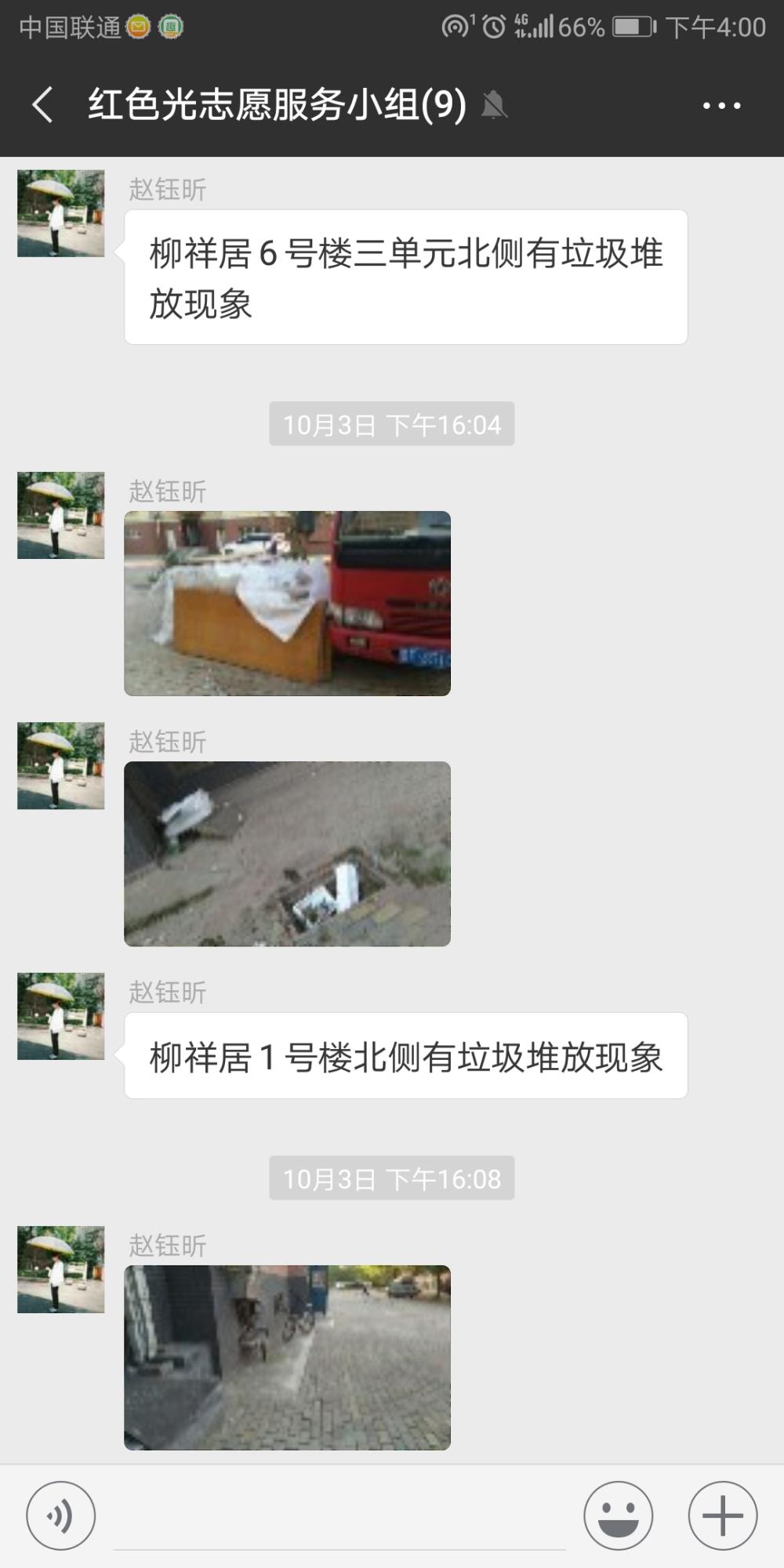This screenshot has width=784, height=1568.
Task: Open avatar beside 柳祥居6号楼 message
Action: coord(61,213)
